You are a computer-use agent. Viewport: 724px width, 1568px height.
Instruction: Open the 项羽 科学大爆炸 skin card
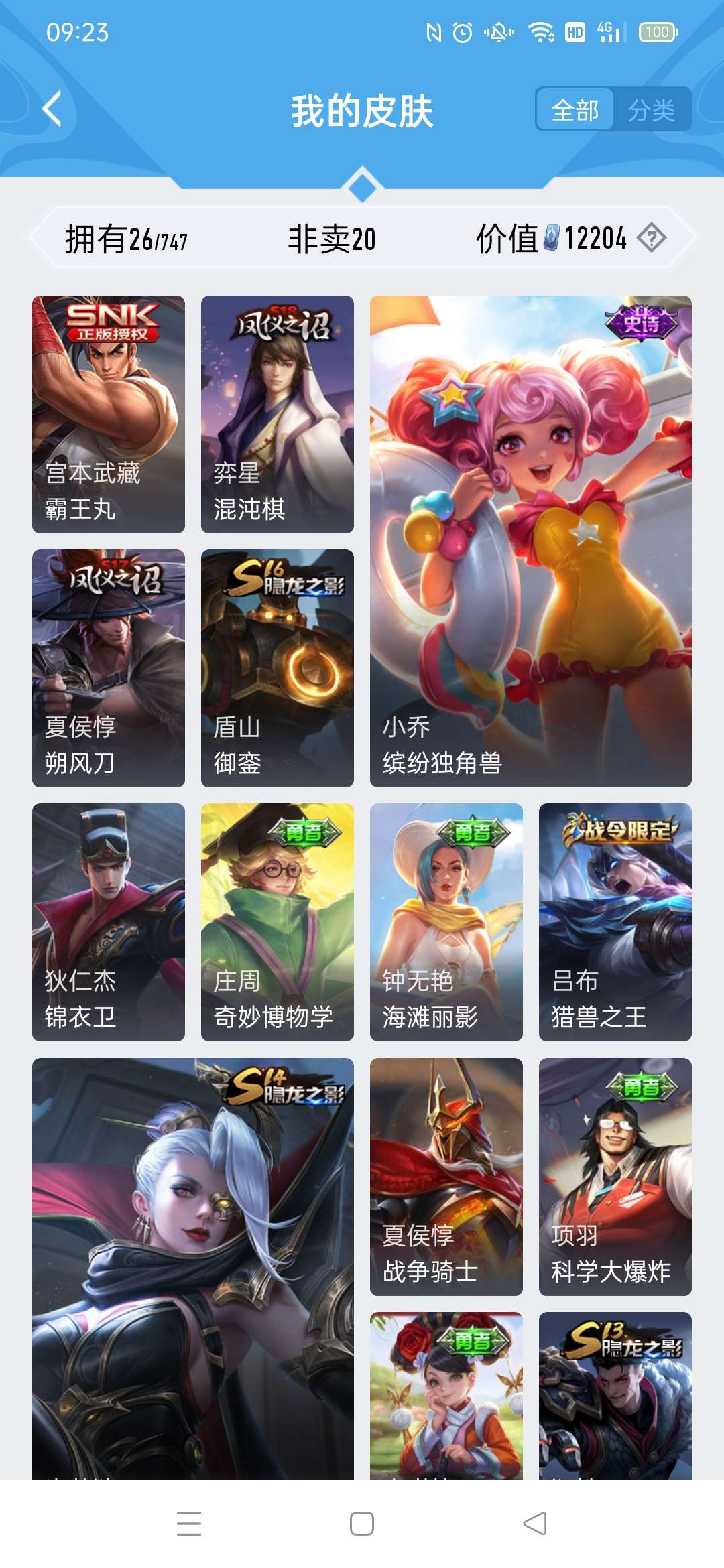615,1176
